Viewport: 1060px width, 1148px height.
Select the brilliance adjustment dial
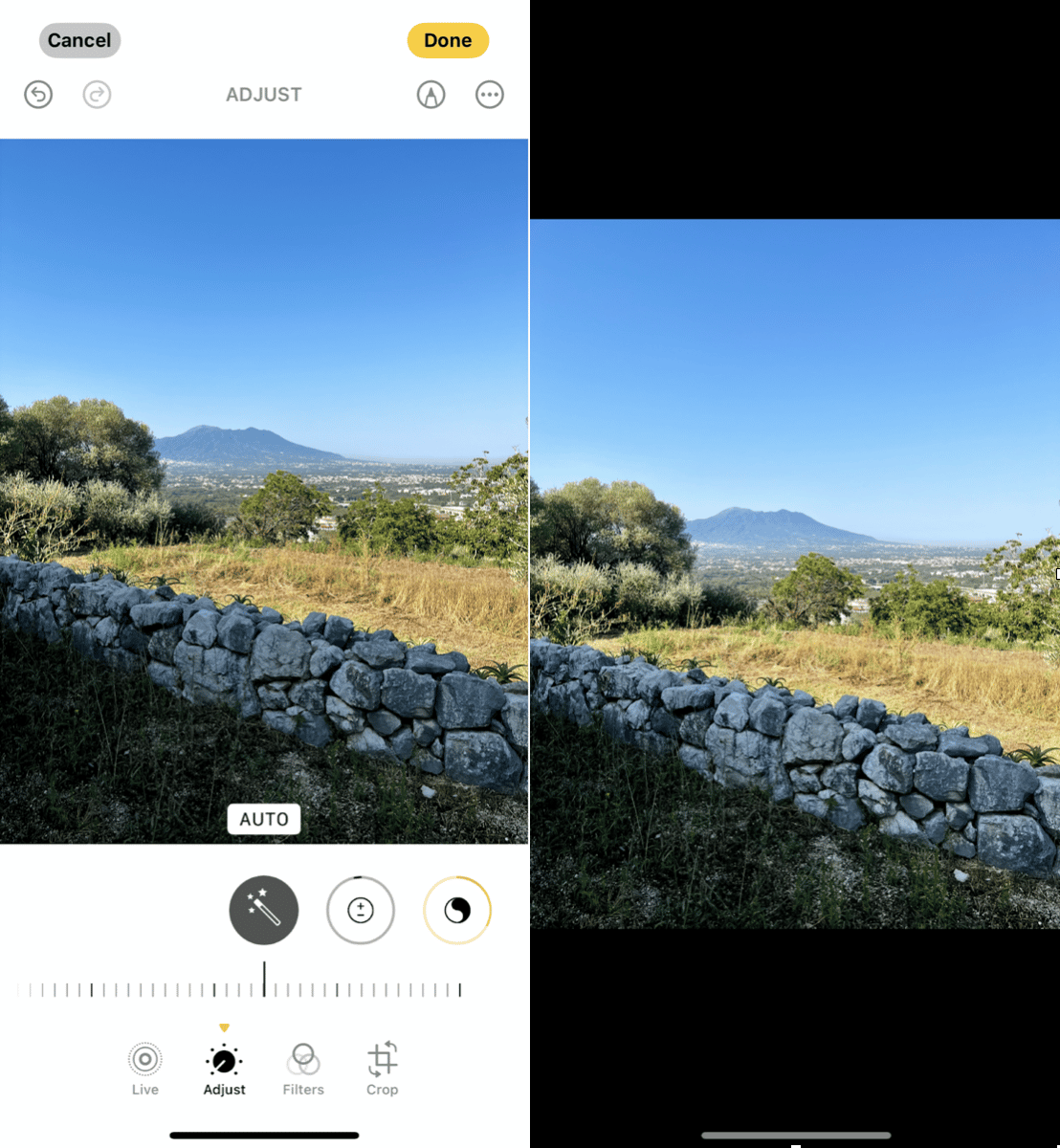[457, 910]
